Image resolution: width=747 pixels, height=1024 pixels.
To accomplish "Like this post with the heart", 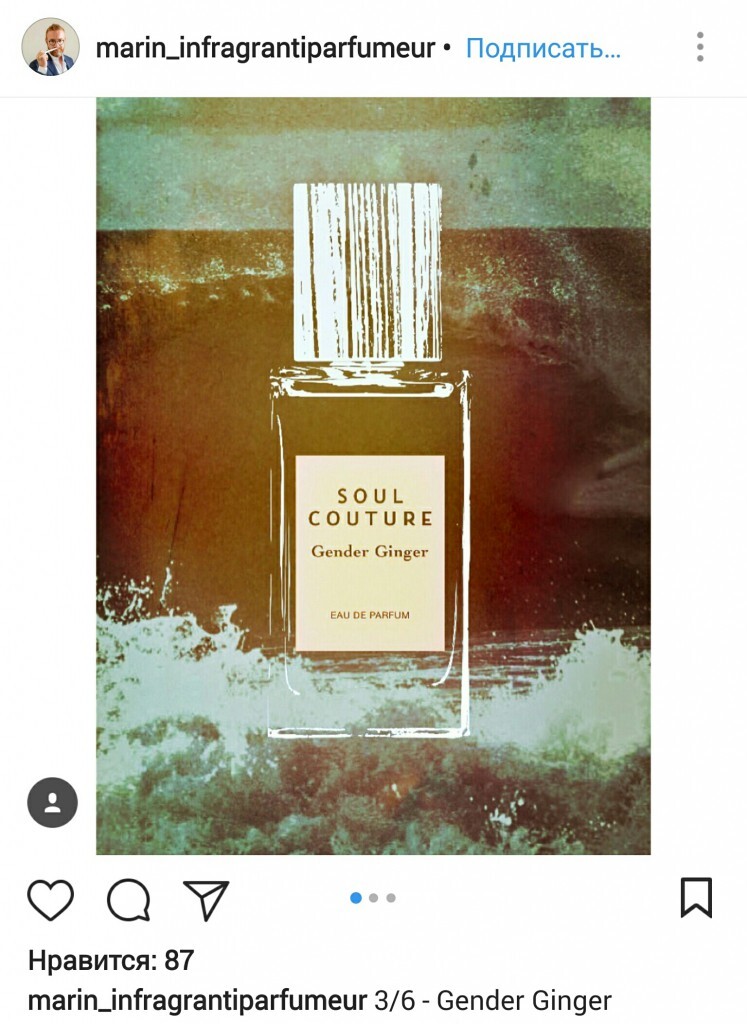I will click(50, 899).
